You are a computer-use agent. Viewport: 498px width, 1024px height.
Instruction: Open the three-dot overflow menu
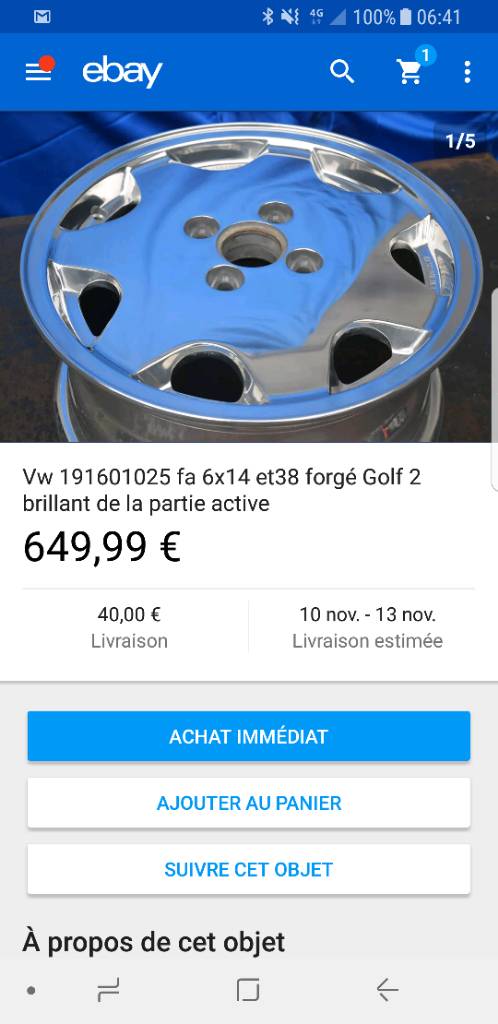coord(467,72)
